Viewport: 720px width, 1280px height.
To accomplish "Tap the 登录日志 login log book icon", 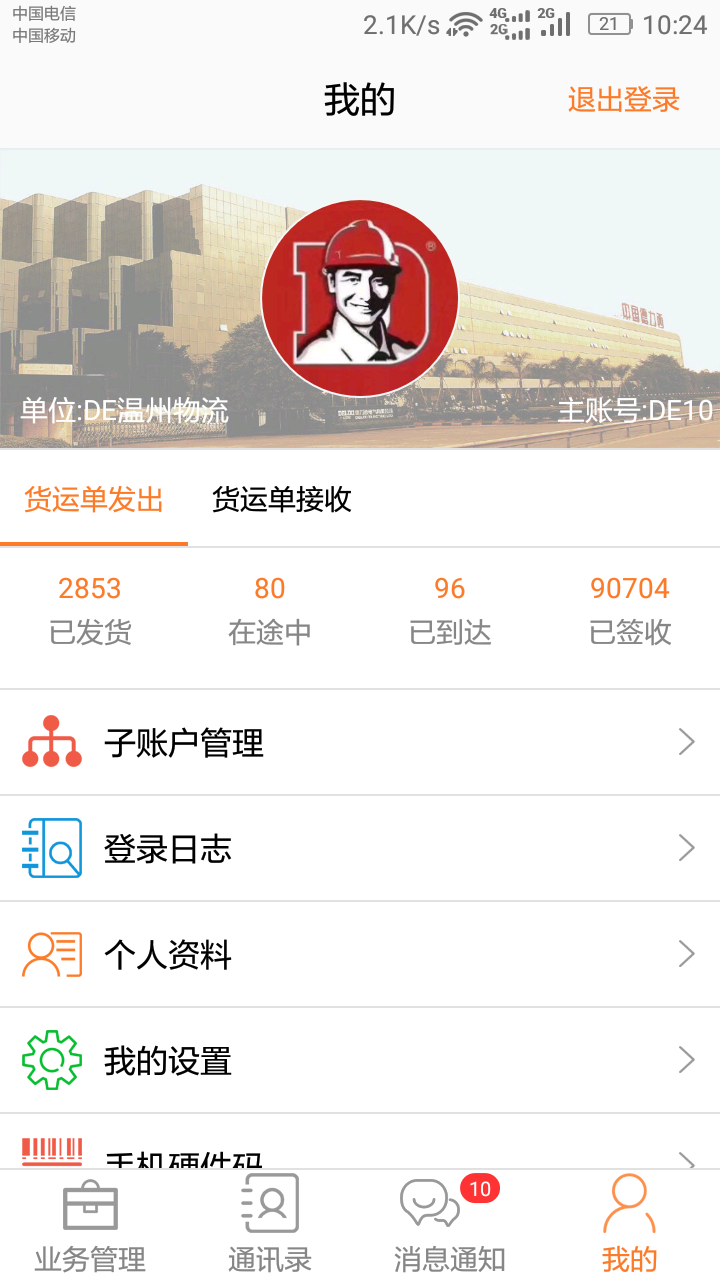I will (x=50, y=848).
